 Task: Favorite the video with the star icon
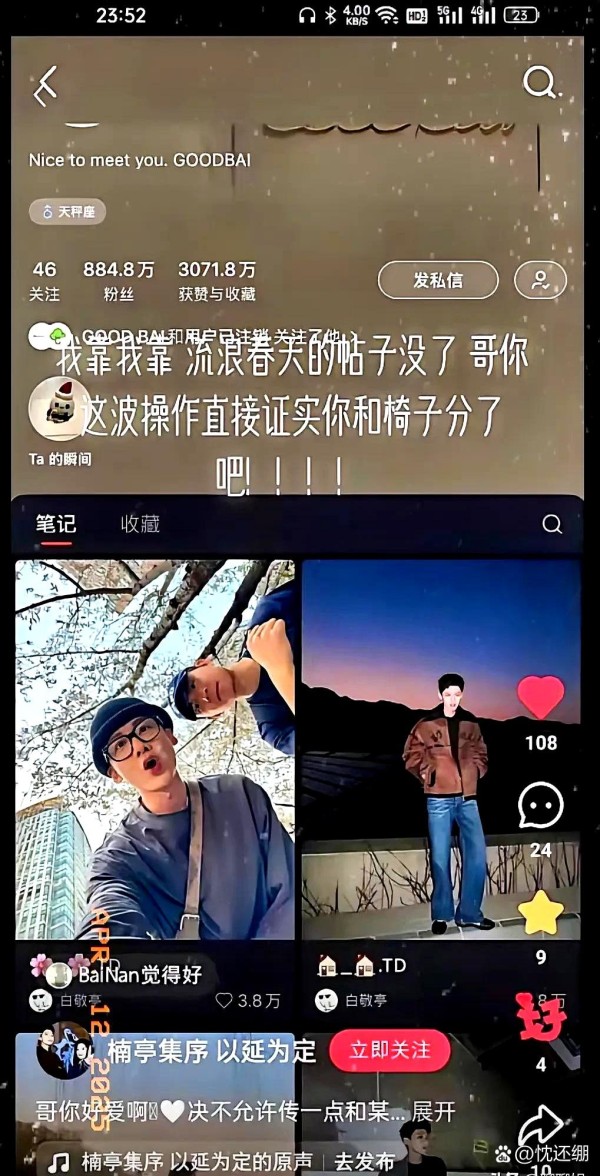pos(541,913)
